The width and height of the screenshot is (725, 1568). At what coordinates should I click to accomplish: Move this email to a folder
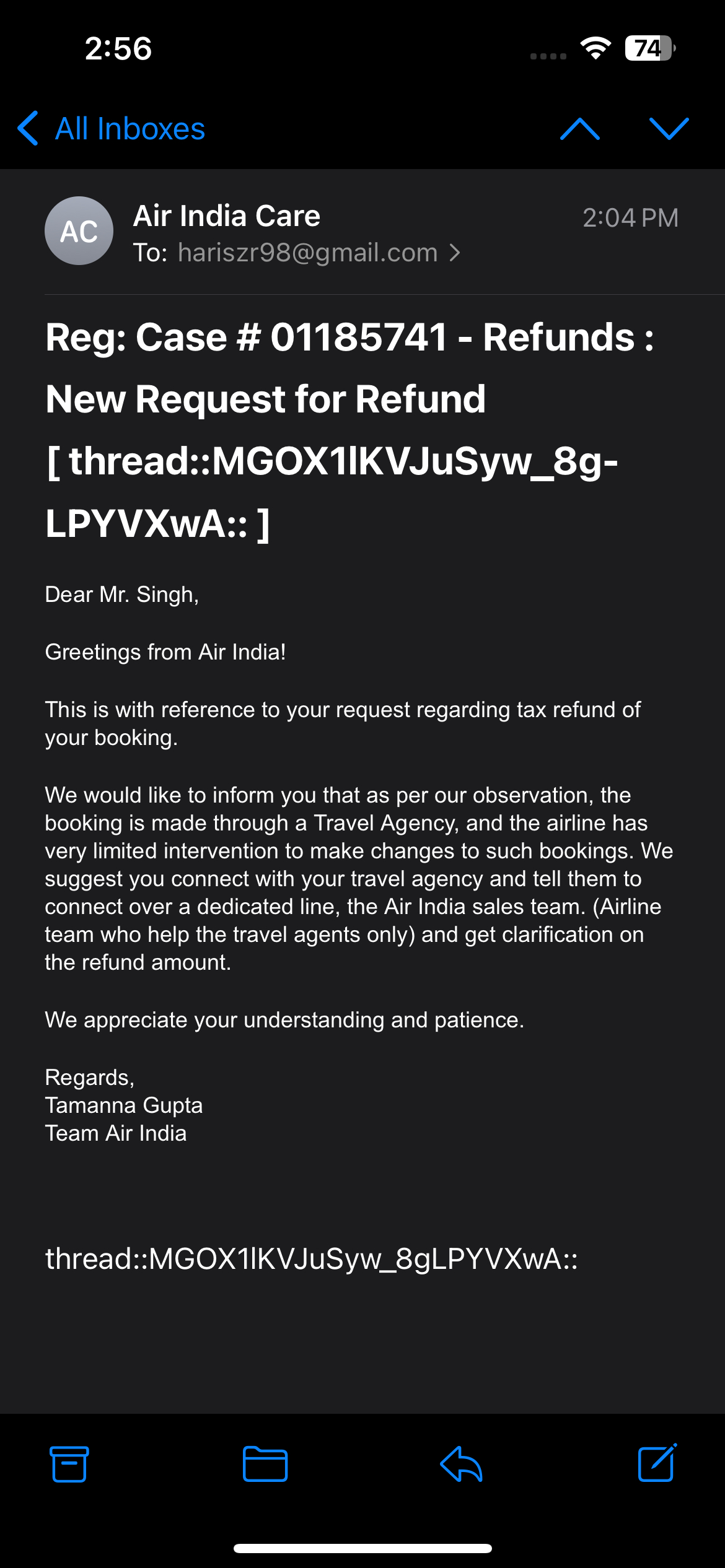click(265, 1464)
